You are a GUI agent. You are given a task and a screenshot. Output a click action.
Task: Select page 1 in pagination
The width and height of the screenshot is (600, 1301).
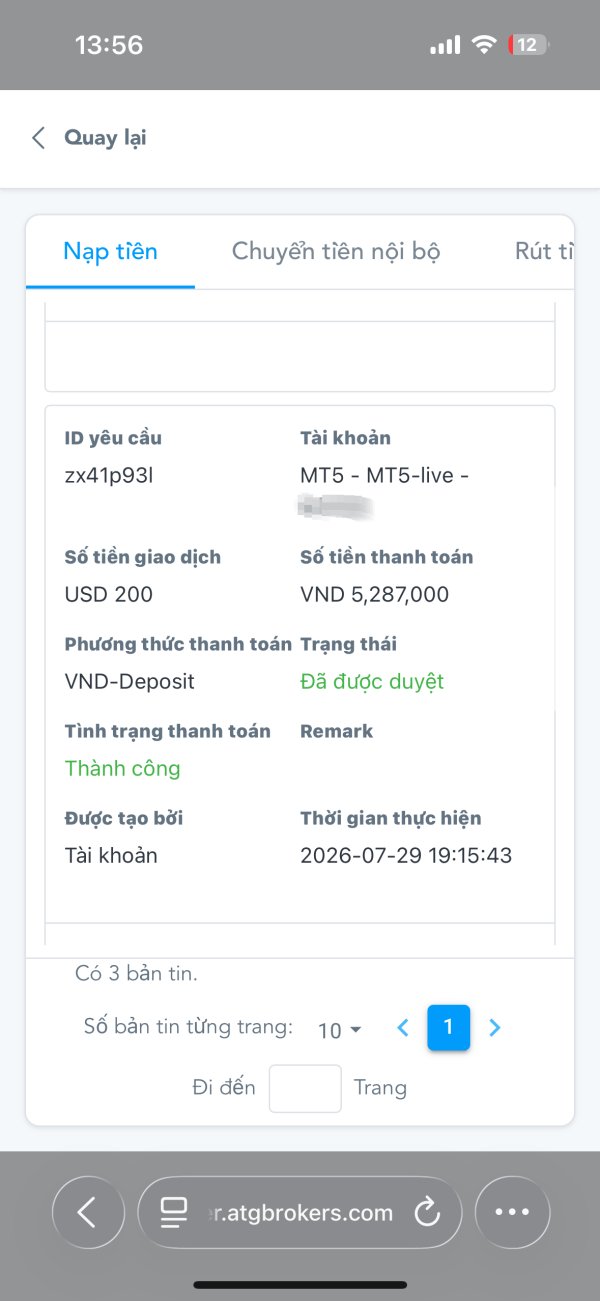pyautogui.click(x=448, y=1027)
